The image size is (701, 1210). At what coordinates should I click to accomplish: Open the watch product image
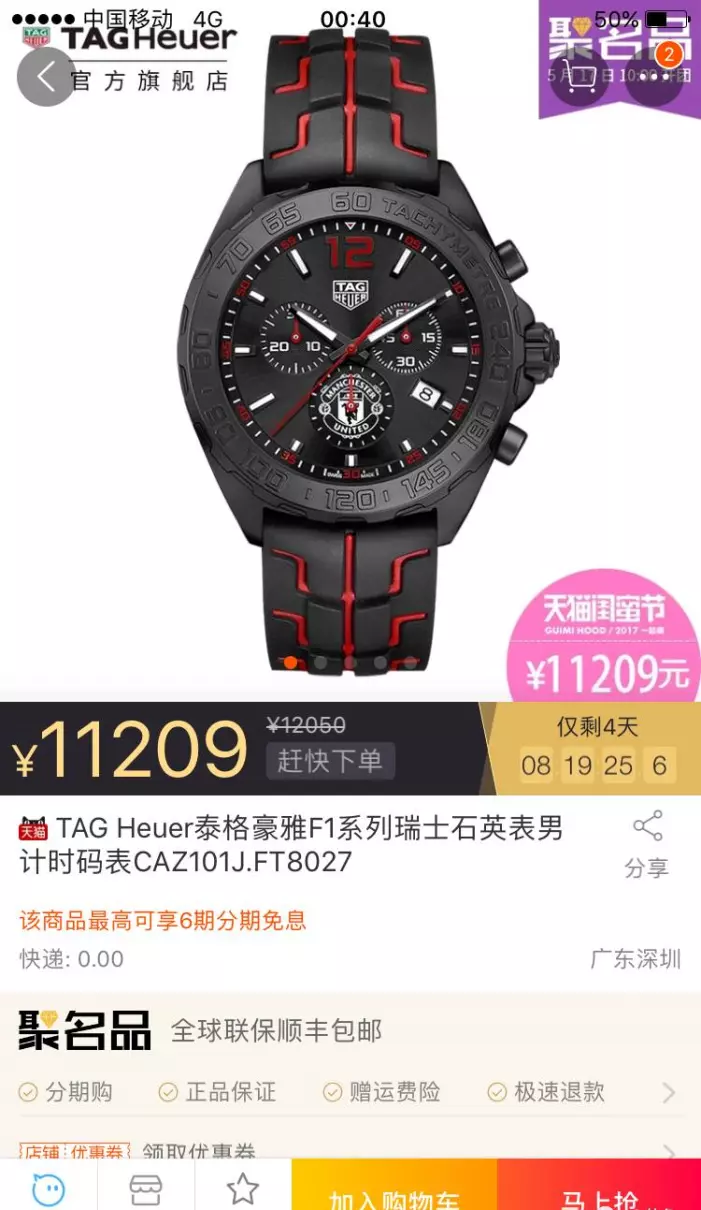[350, 350]
